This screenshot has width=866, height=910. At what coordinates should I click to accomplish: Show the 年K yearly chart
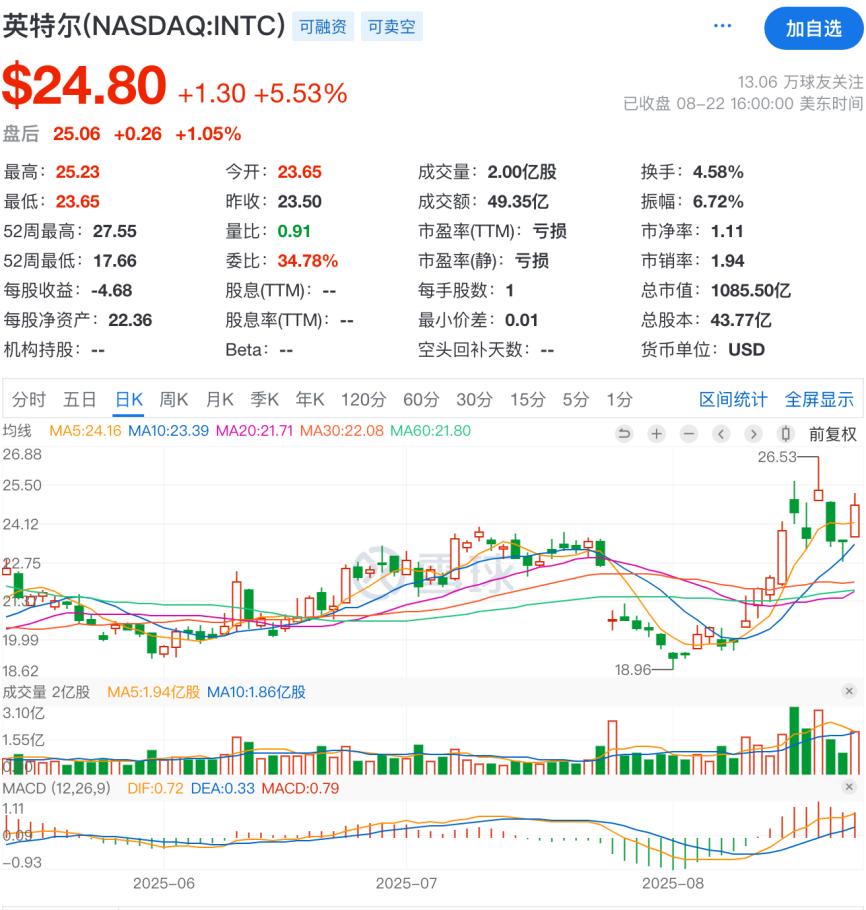click(x=310, y=400)
